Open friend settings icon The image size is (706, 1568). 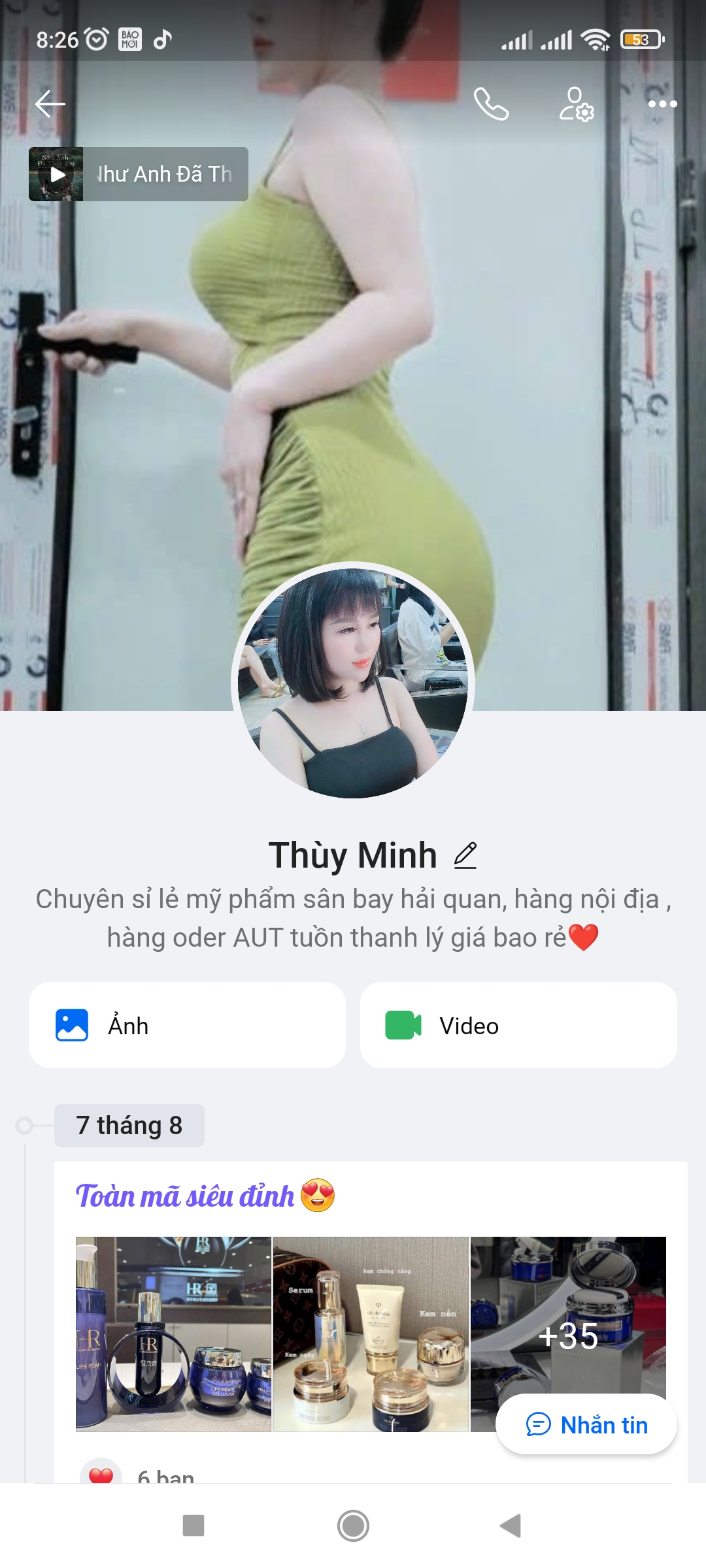click(576, 105)
